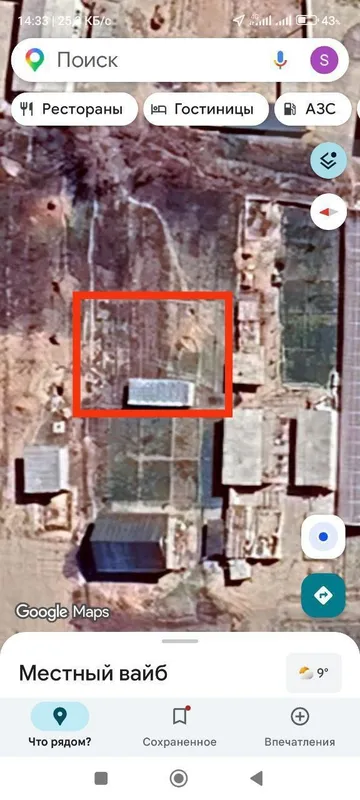The width and height of the screenshot is (360, 800).
Task: Go to the home screen
Action: (x=178, y=778)
